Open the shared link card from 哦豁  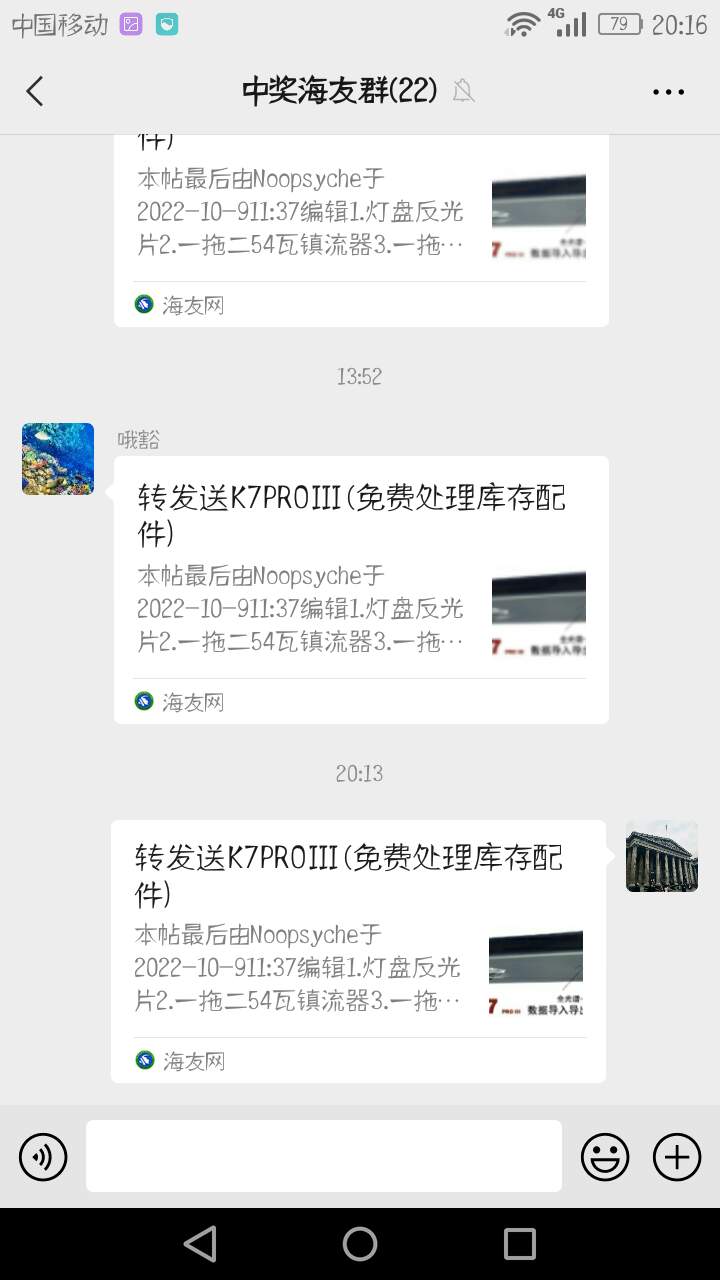point(361,589)
